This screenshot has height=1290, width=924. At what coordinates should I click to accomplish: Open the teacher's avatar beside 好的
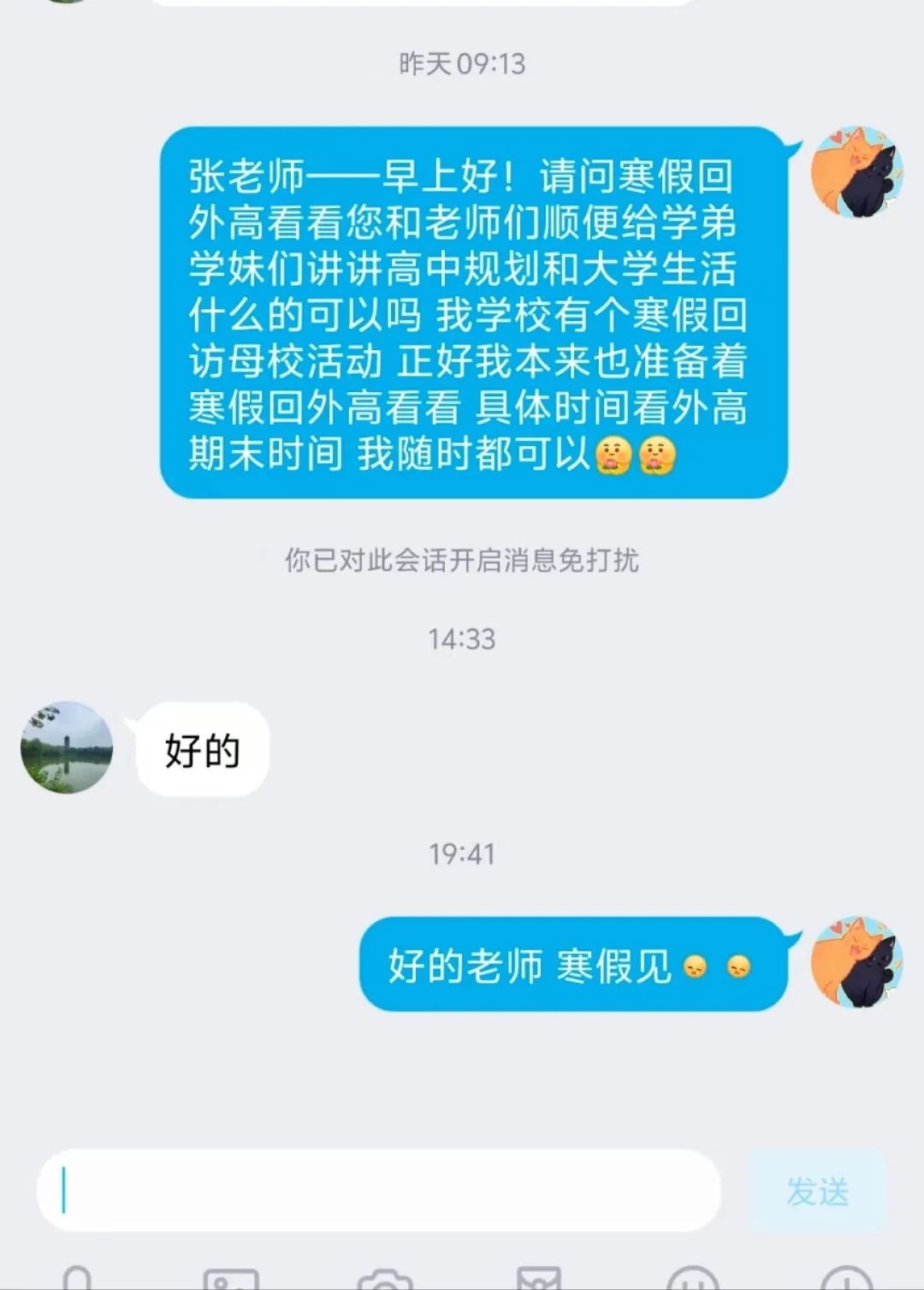67,747
